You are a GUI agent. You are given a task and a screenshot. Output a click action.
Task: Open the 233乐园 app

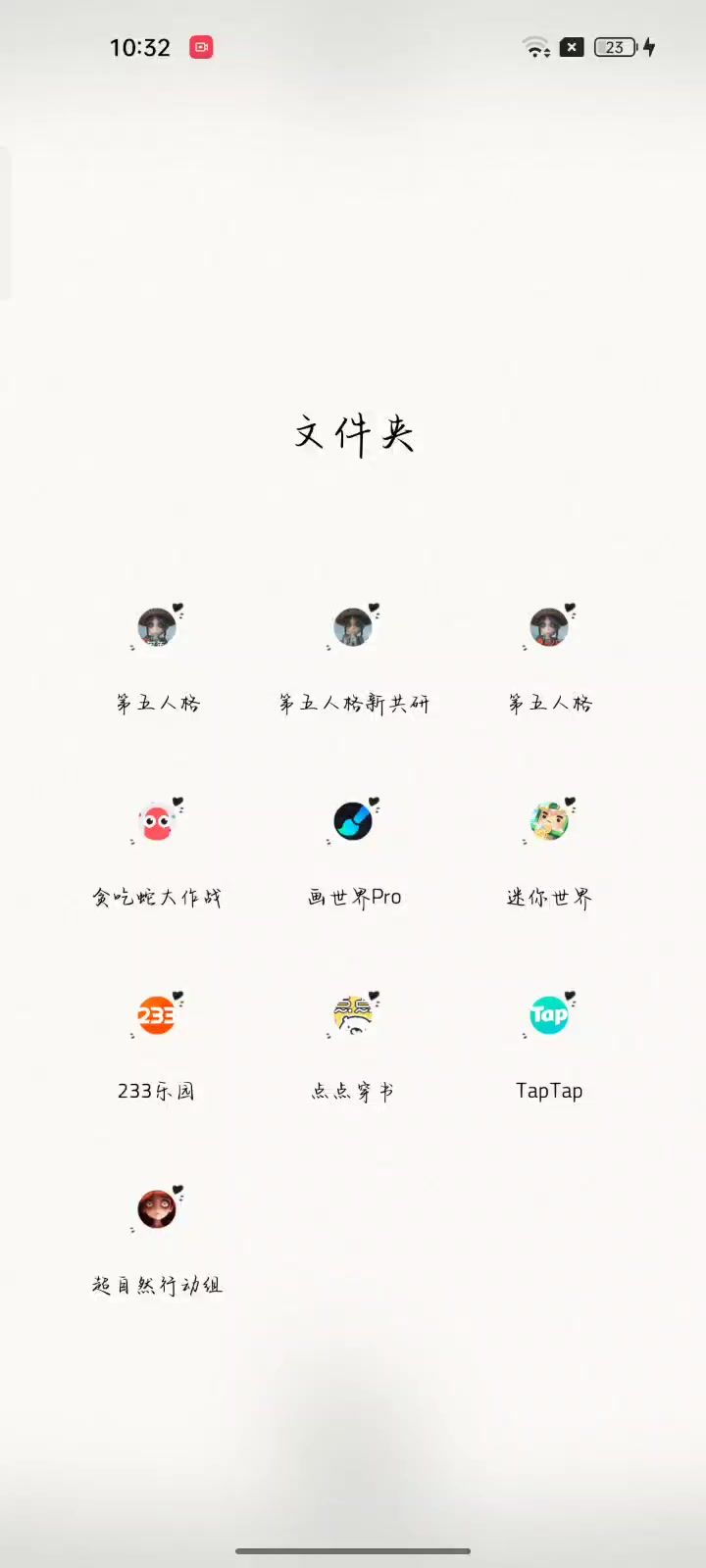157,1016
